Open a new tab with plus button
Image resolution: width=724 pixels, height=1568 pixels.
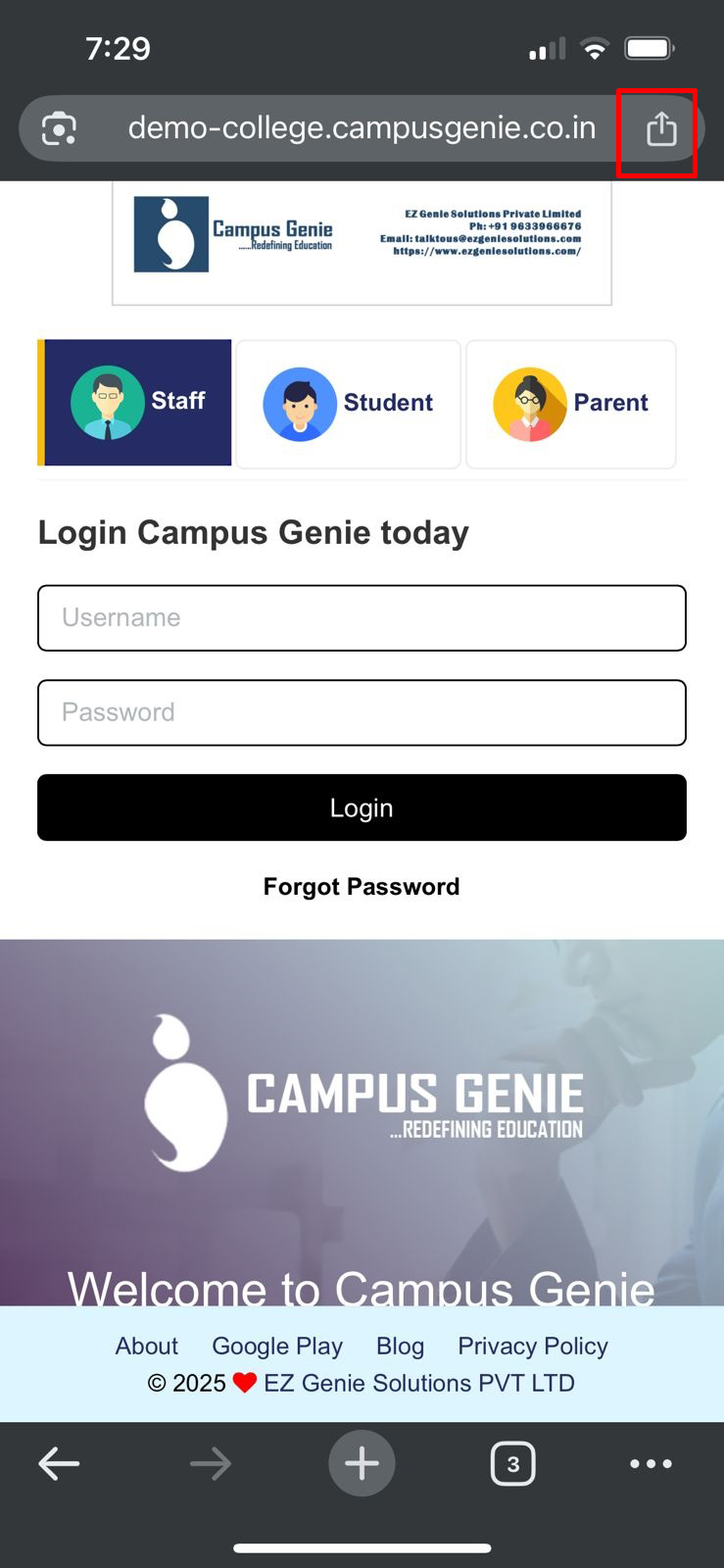362,1464
